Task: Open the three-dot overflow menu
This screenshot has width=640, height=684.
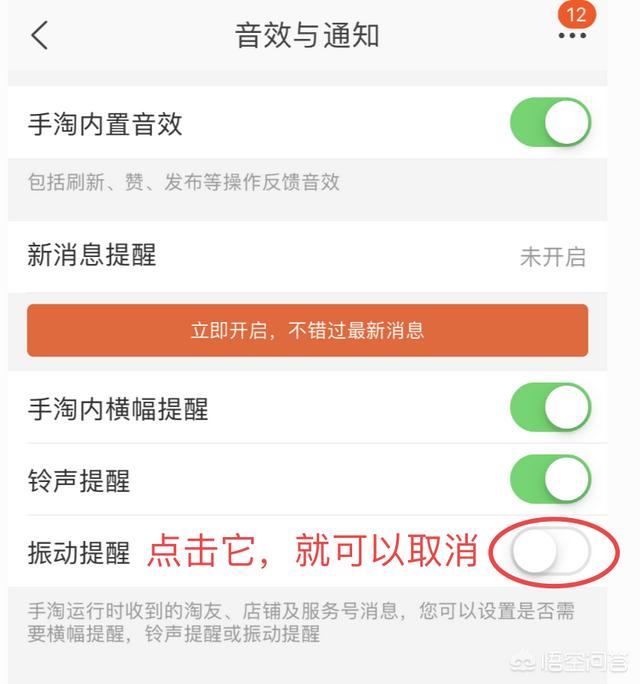Action: (572, 35)
